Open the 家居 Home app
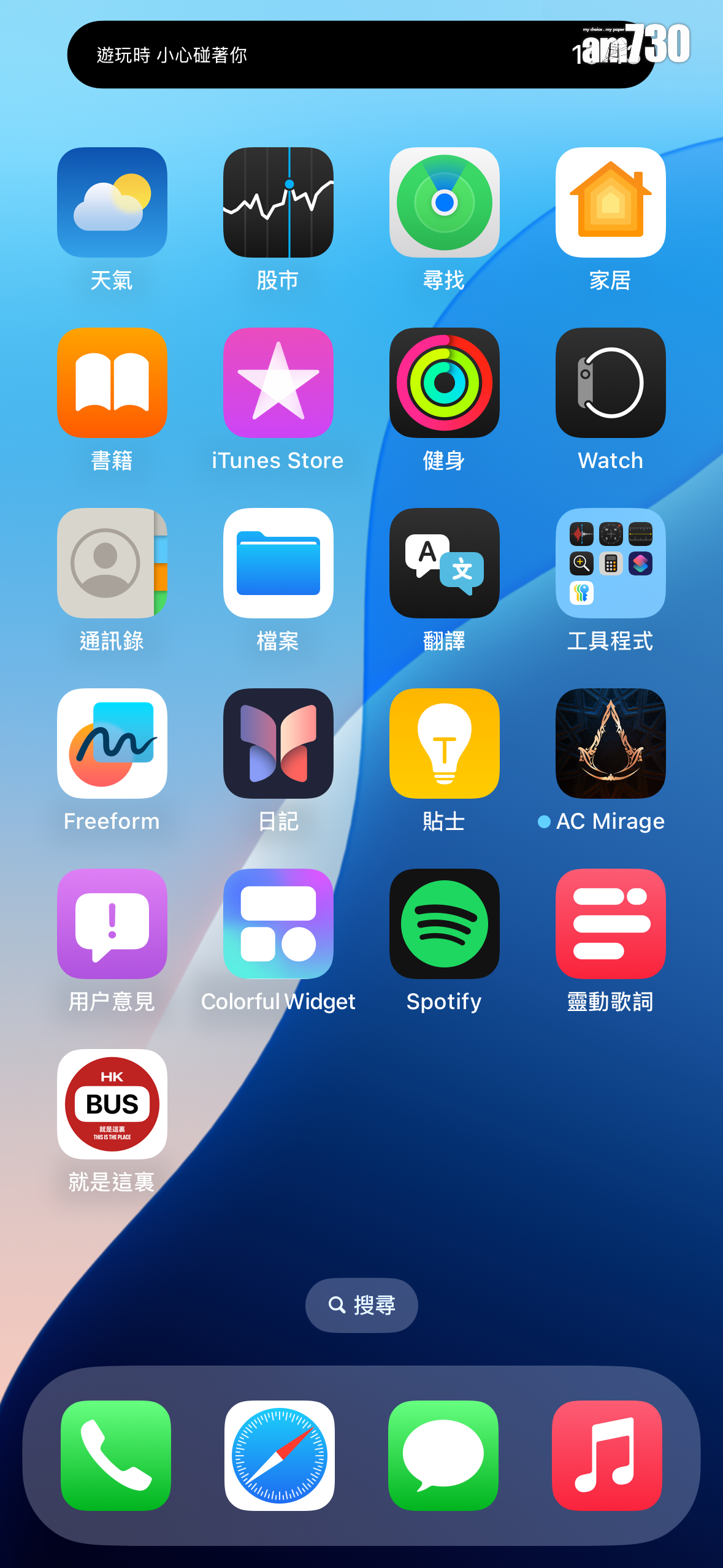 click(x=610, y=202)
